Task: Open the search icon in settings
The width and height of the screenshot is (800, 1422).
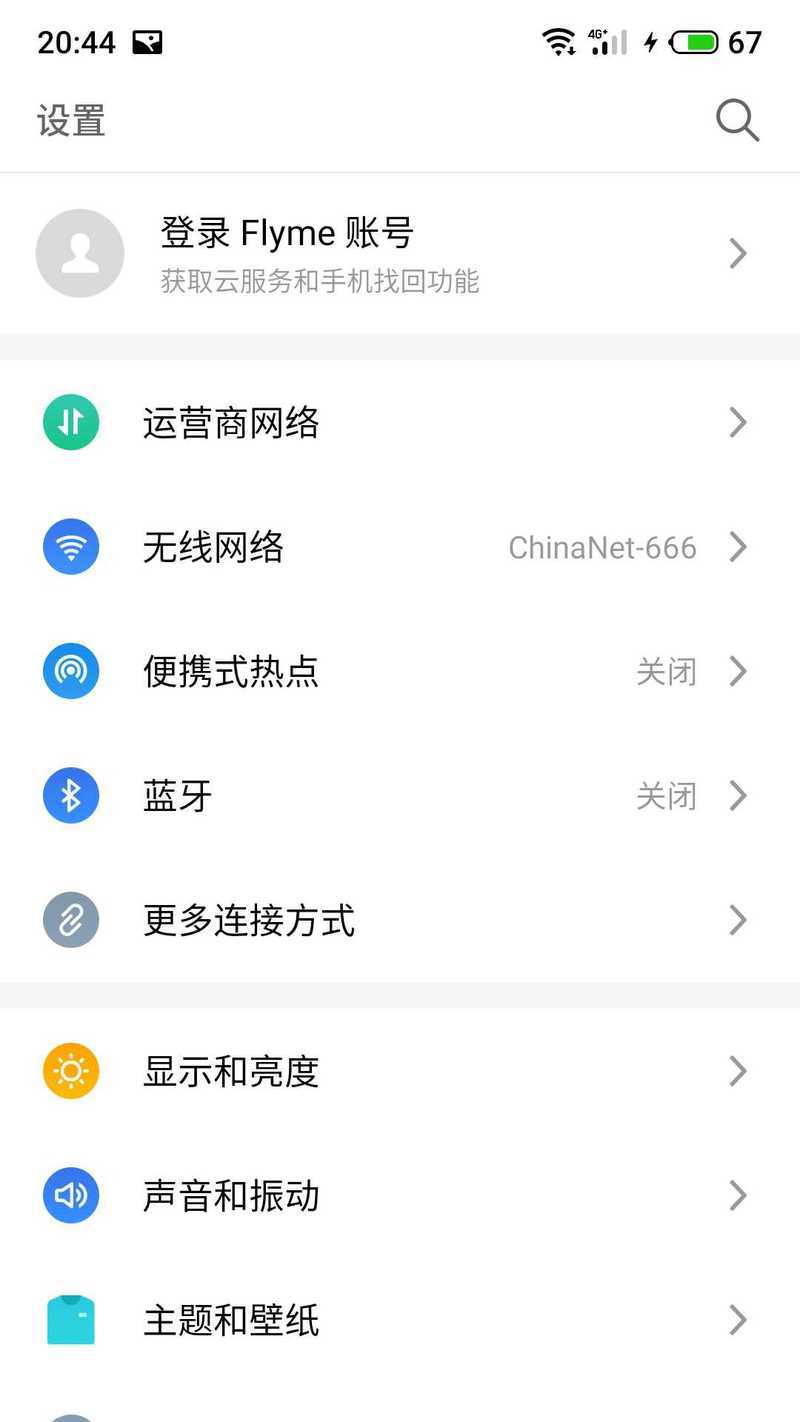Action: [x=738, y=121]
